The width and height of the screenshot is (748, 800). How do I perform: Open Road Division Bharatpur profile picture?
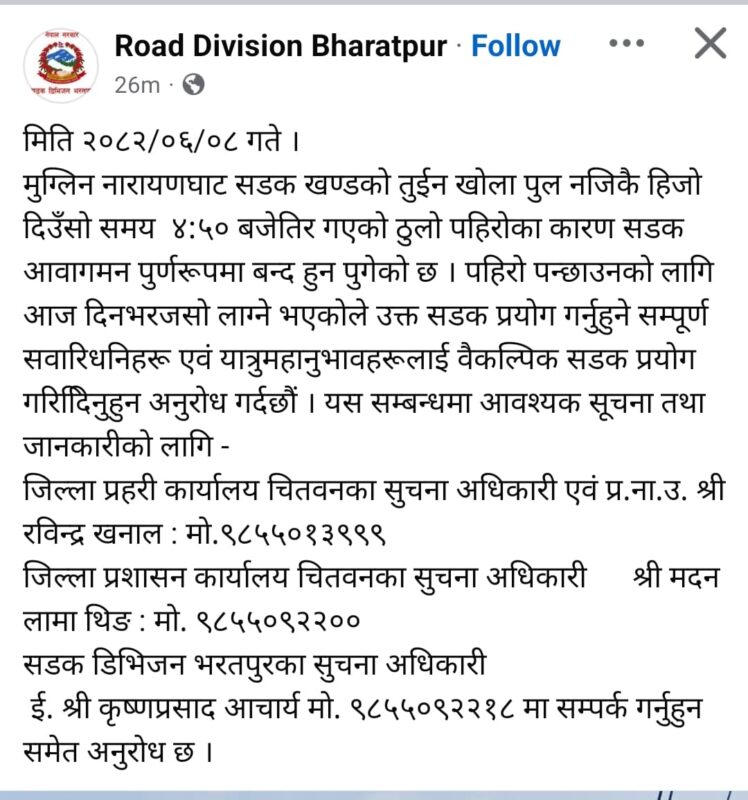pos(60,62)
